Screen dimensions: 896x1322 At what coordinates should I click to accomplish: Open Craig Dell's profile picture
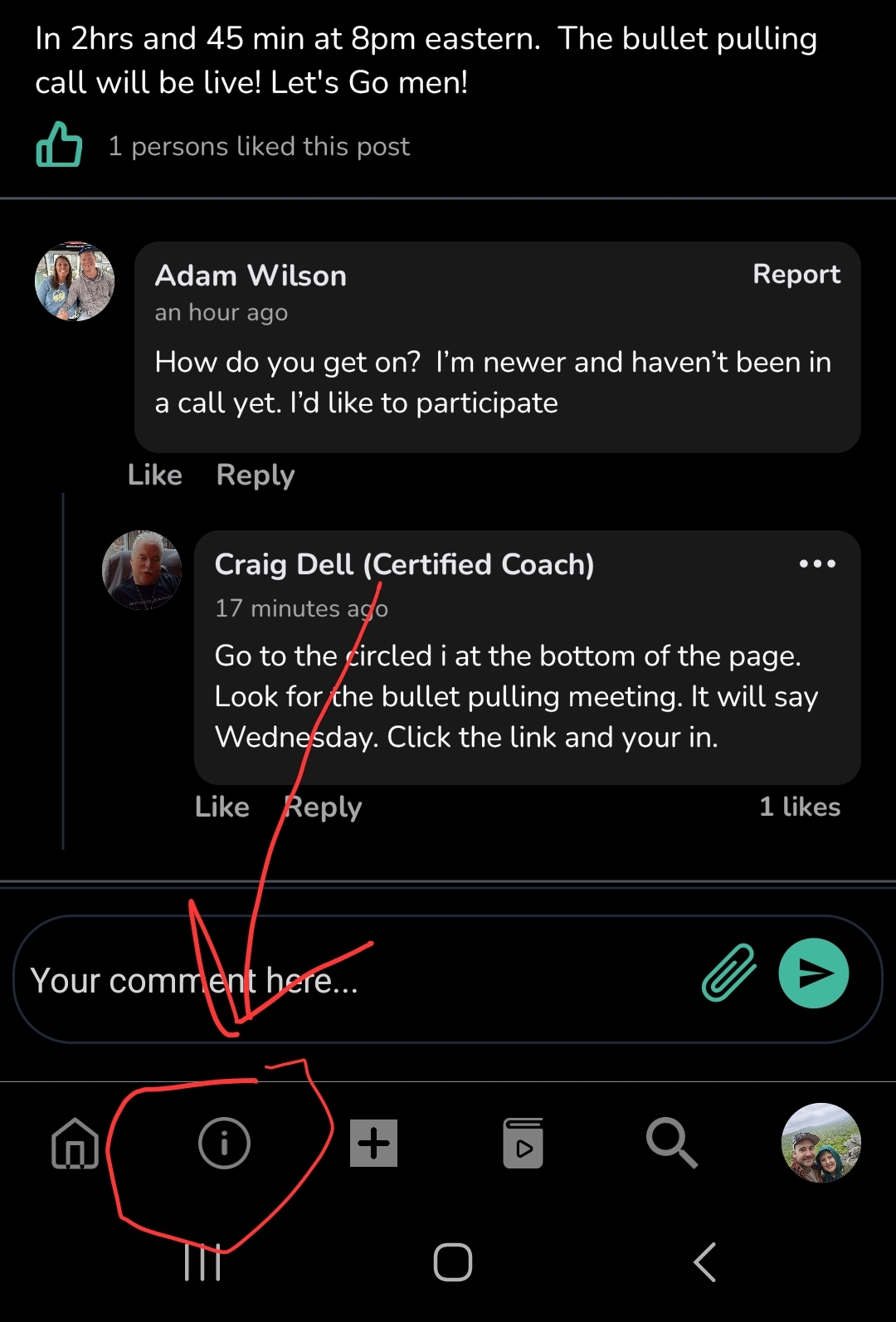pyautogui.click(x=142, y=570)
